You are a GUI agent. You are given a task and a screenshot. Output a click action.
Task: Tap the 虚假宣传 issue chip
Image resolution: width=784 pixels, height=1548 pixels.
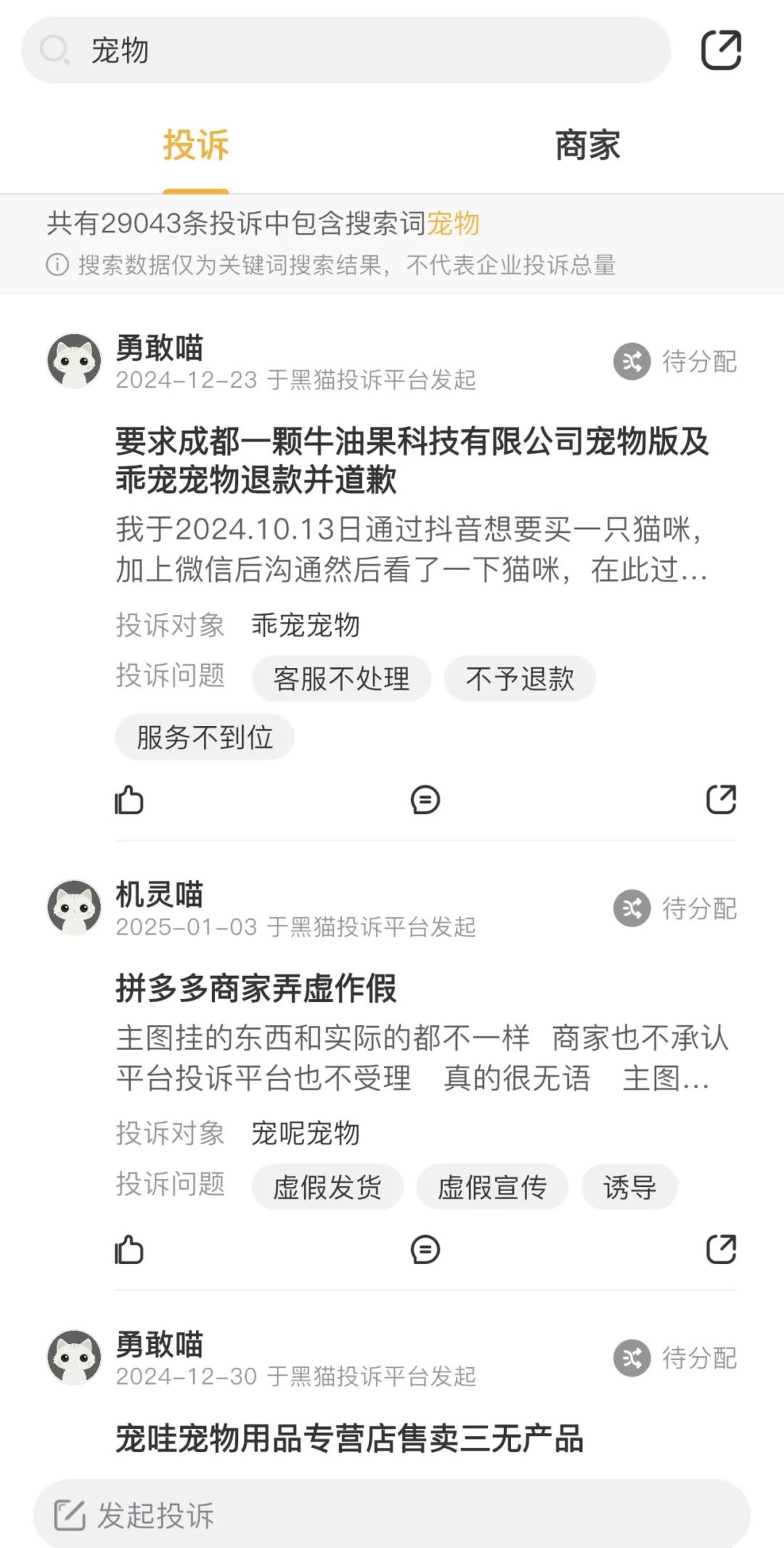click(492, 1187)
